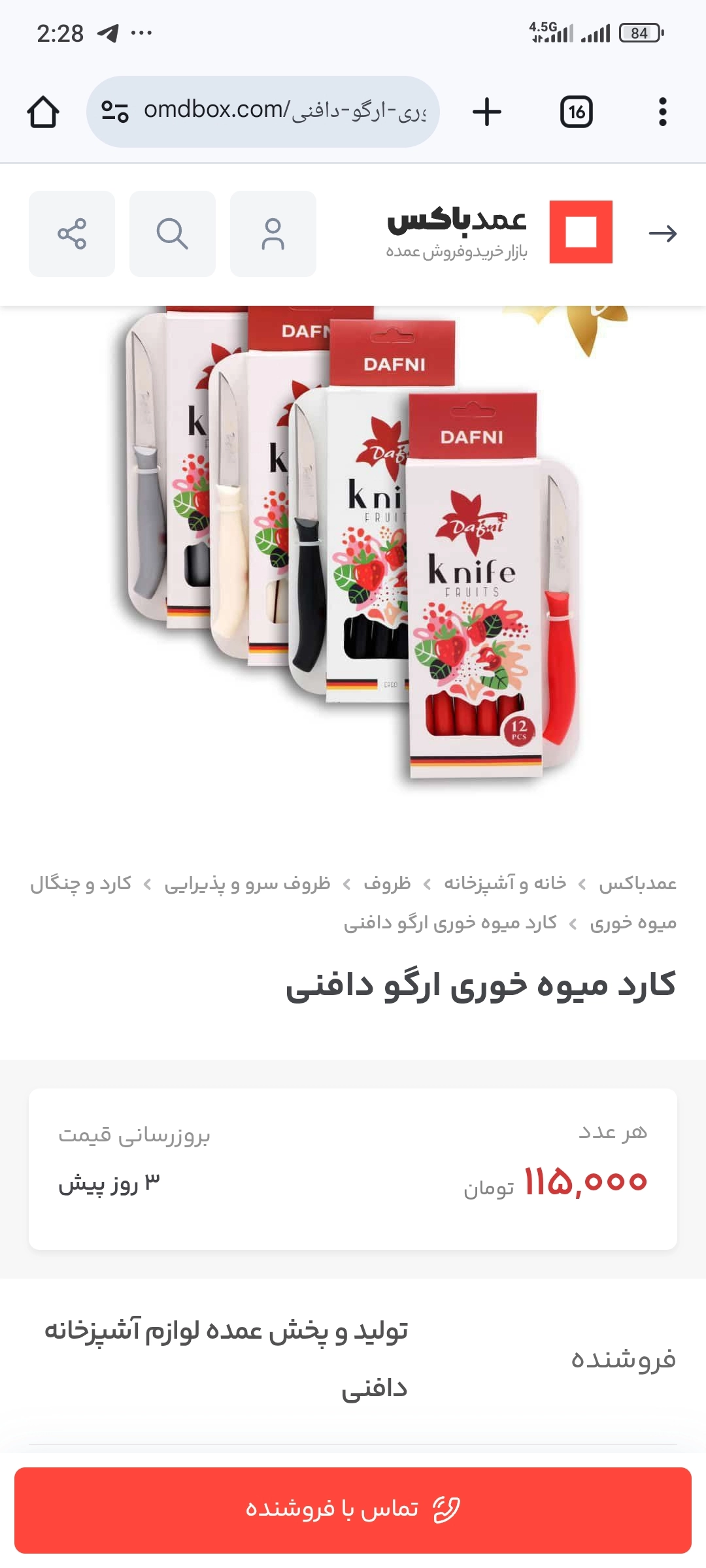Tap the browser home button
This screenshot has width=706, height=1568.
pyautogui.click(x=43, y=112)
